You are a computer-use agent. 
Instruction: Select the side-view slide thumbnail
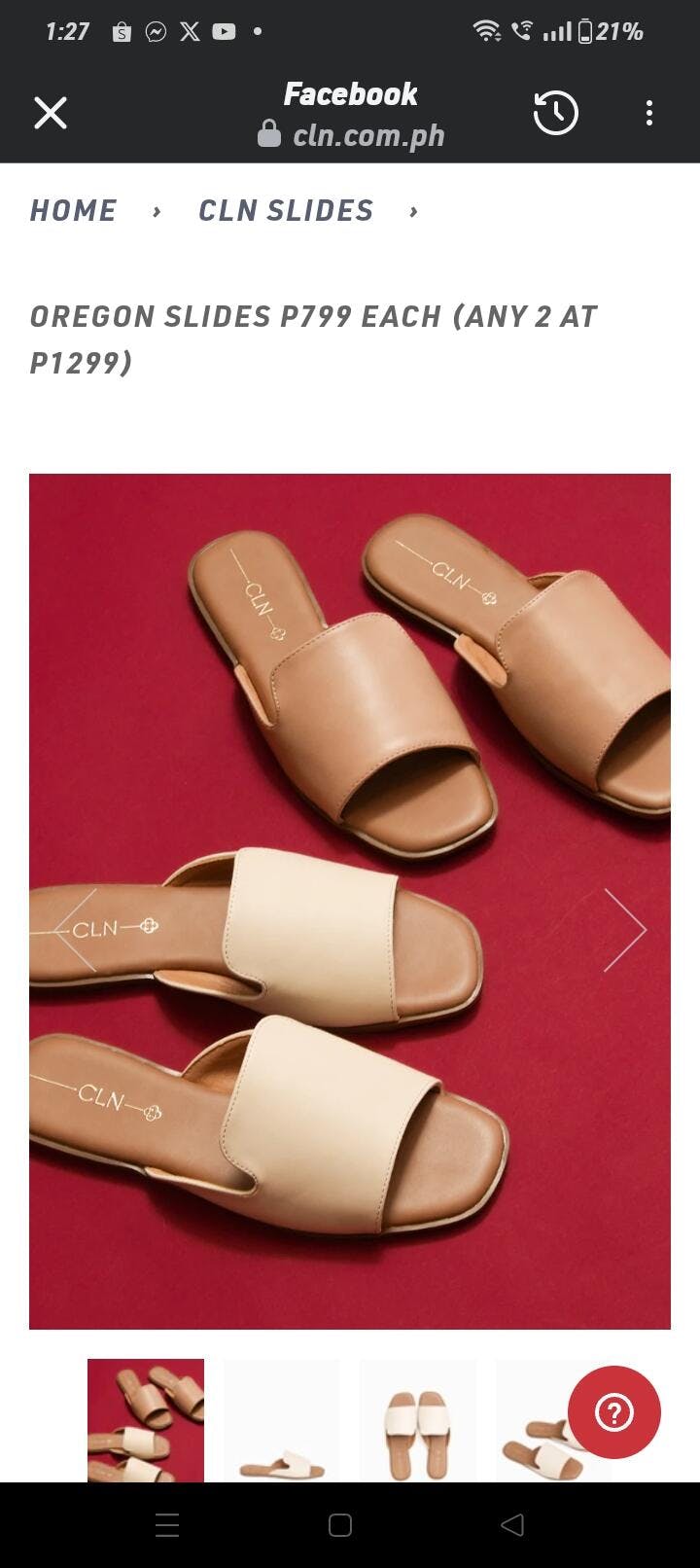(282, 1419)
